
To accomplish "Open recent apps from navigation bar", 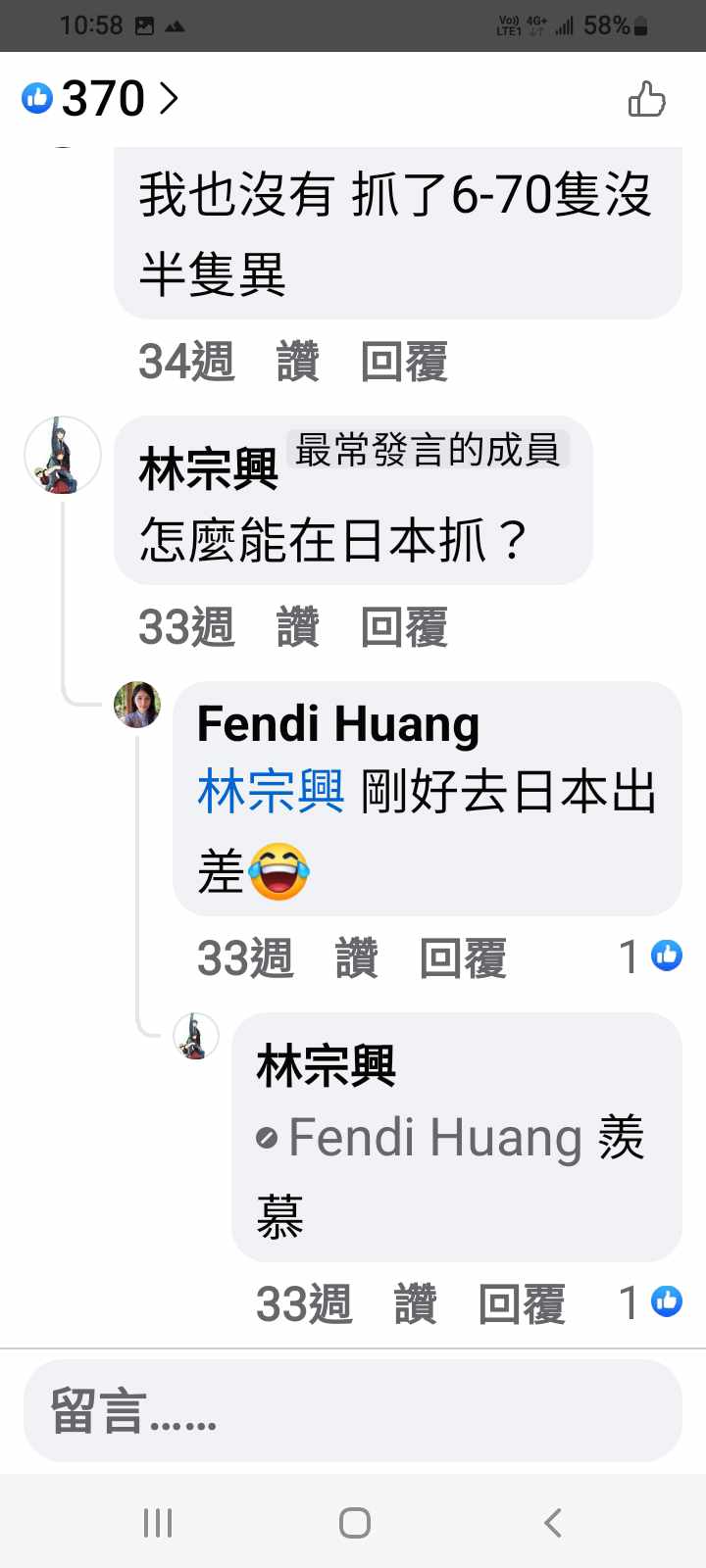I will [158, 1522].
